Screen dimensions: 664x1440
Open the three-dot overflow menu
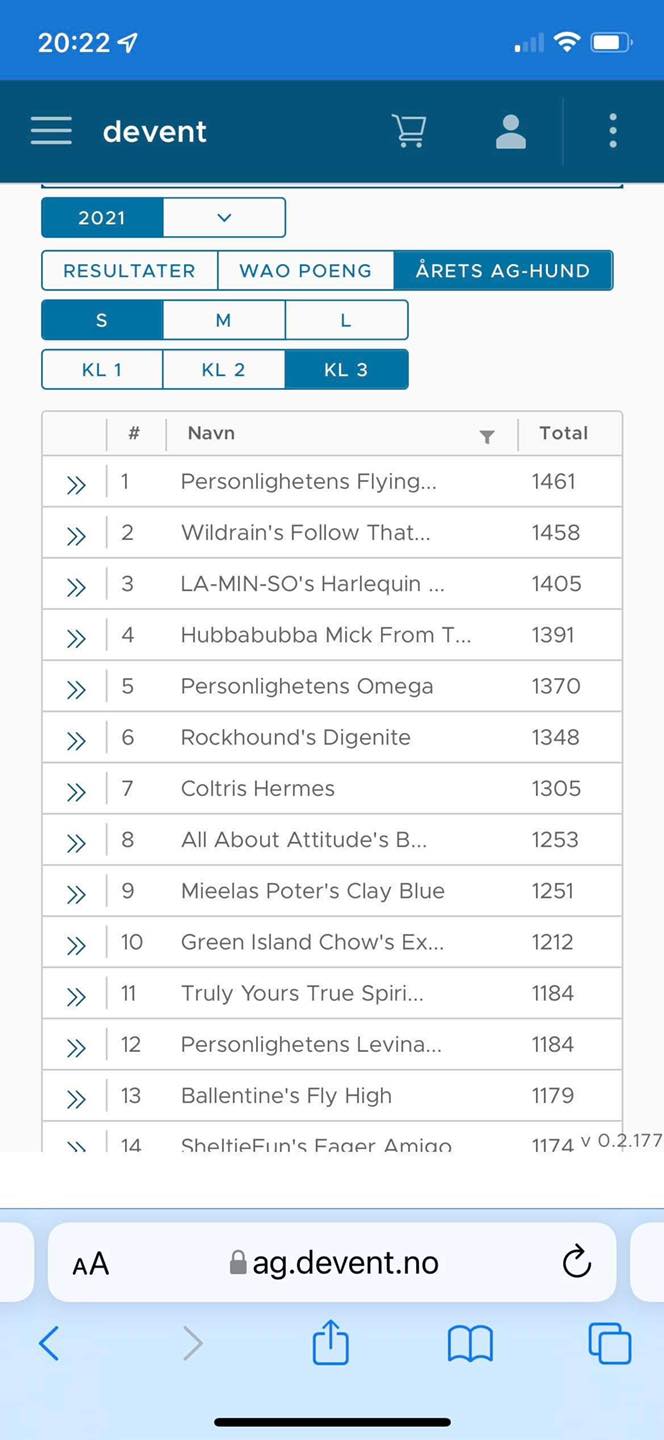[613, 131]
